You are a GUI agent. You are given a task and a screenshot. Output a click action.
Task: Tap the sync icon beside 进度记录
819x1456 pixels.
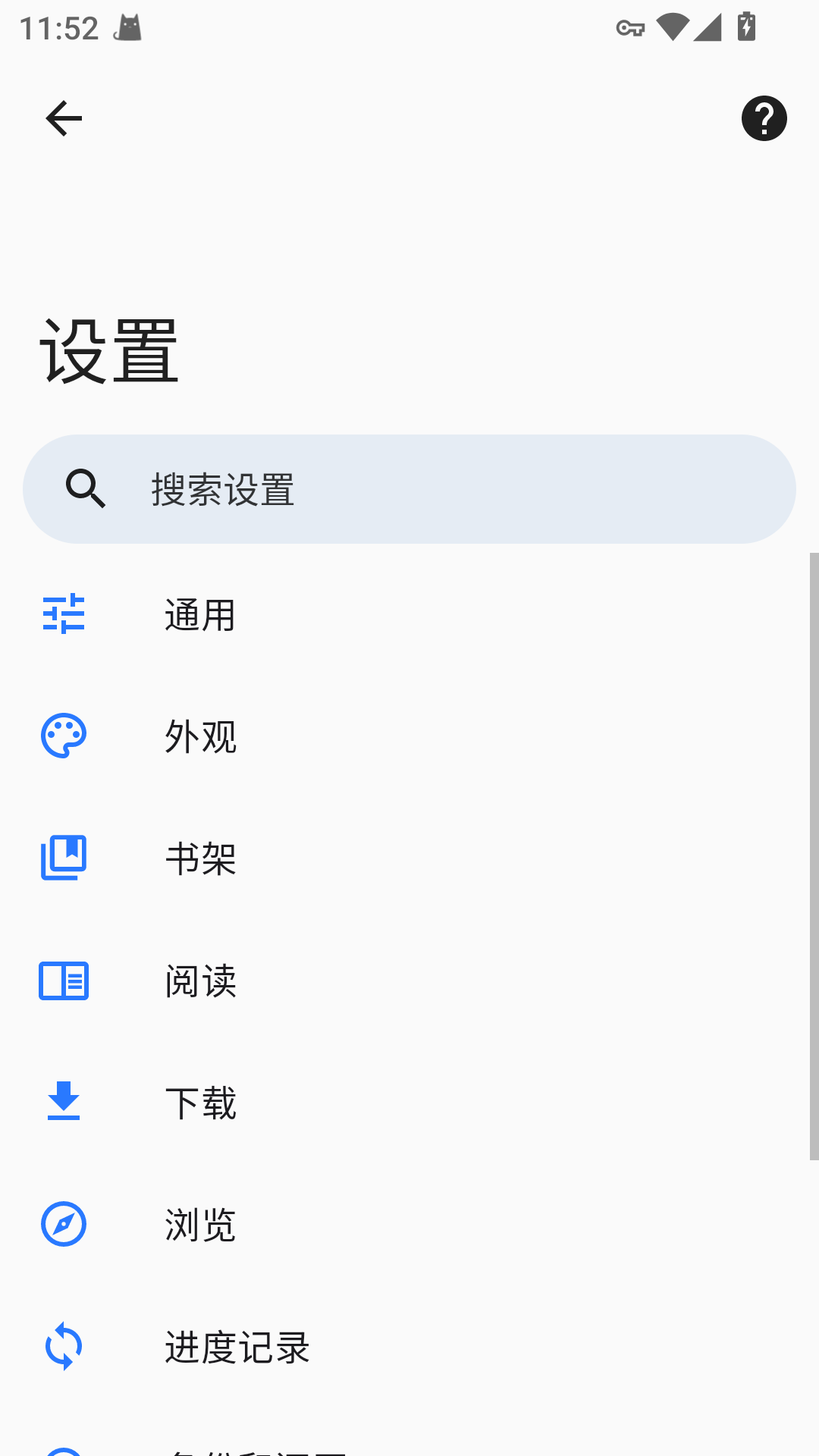click(64, 1346)
